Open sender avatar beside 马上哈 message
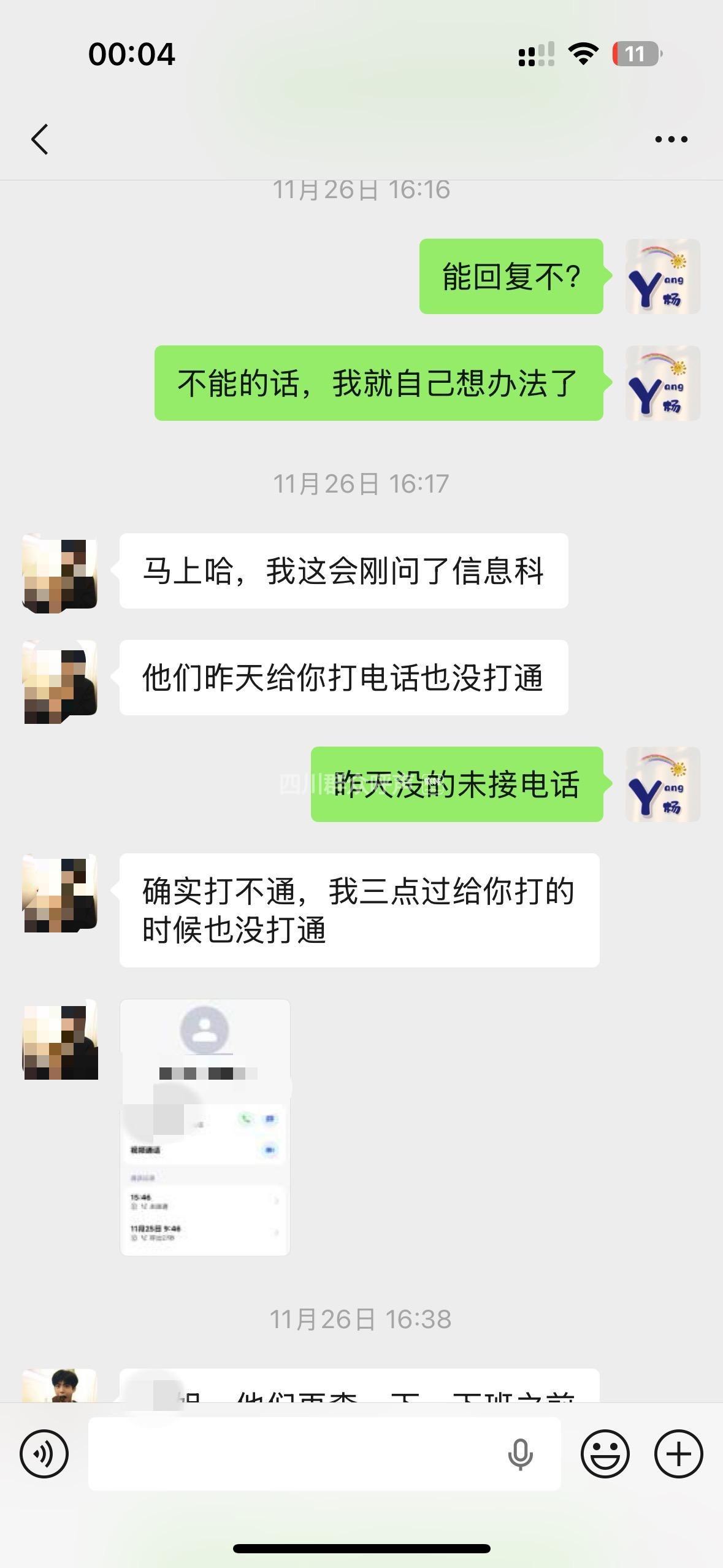 click(x=60, y=572)
